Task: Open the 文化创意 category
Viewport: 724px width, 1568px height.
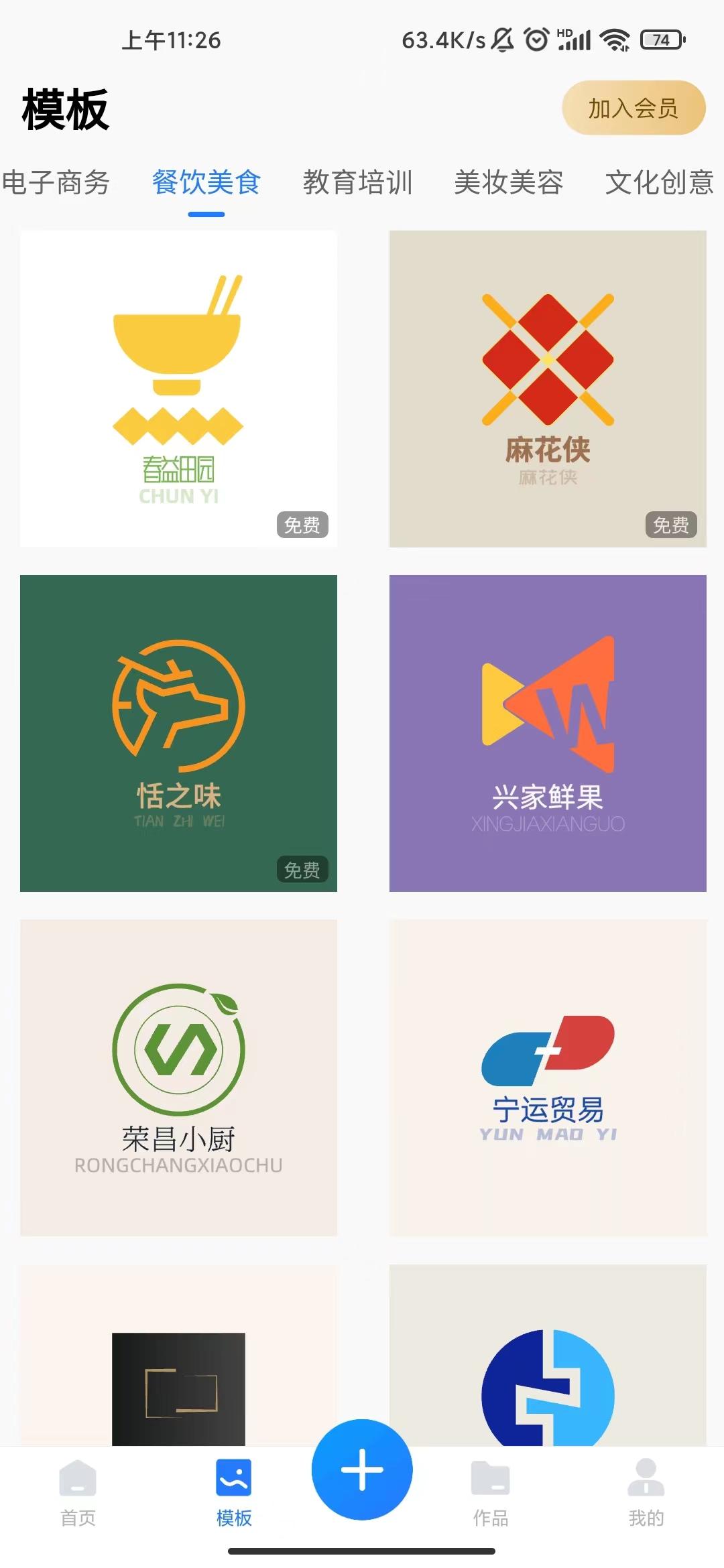Action: coord(659,182)
